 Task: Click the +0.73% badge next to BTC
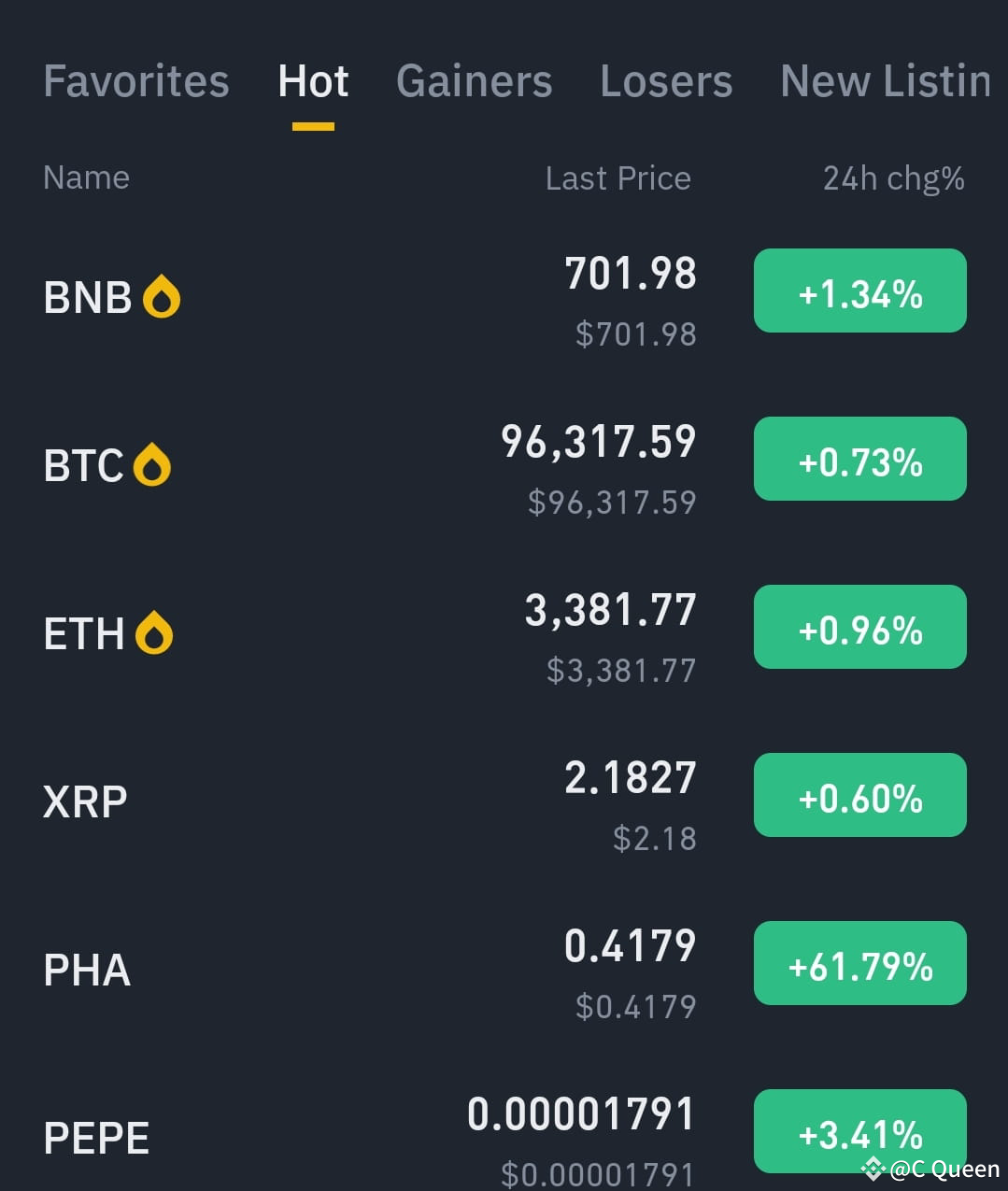(x=859, y=459)
